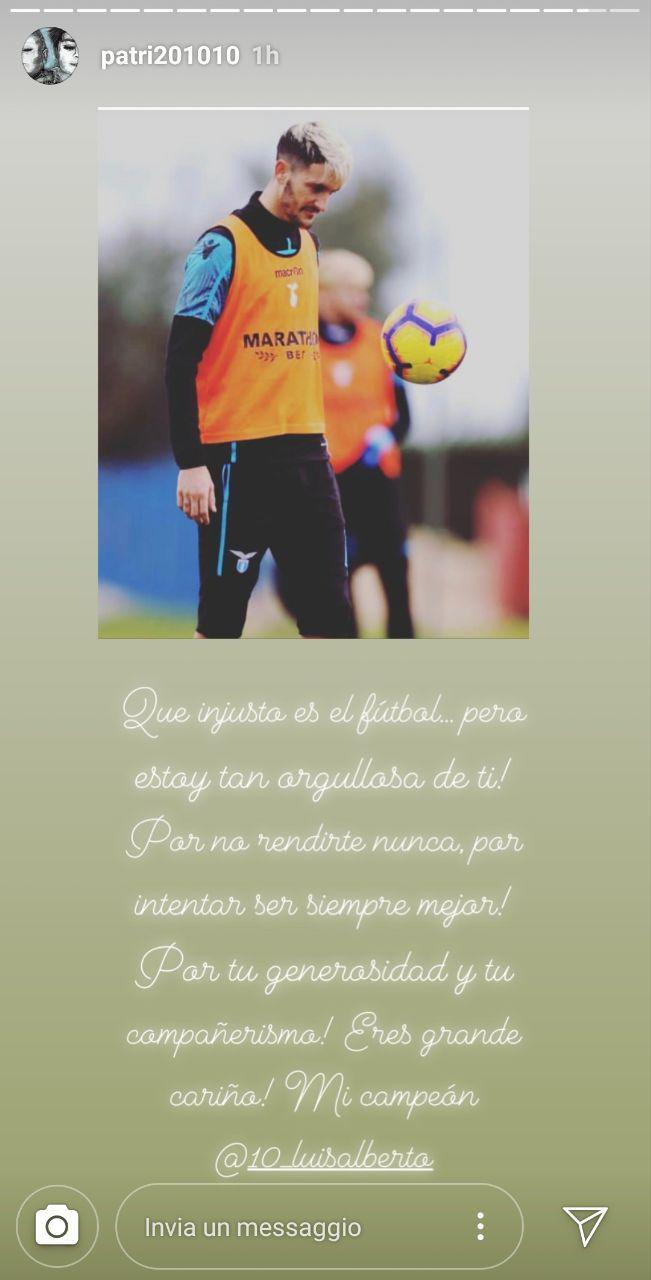Open the camera to reply

[57, 1226]
